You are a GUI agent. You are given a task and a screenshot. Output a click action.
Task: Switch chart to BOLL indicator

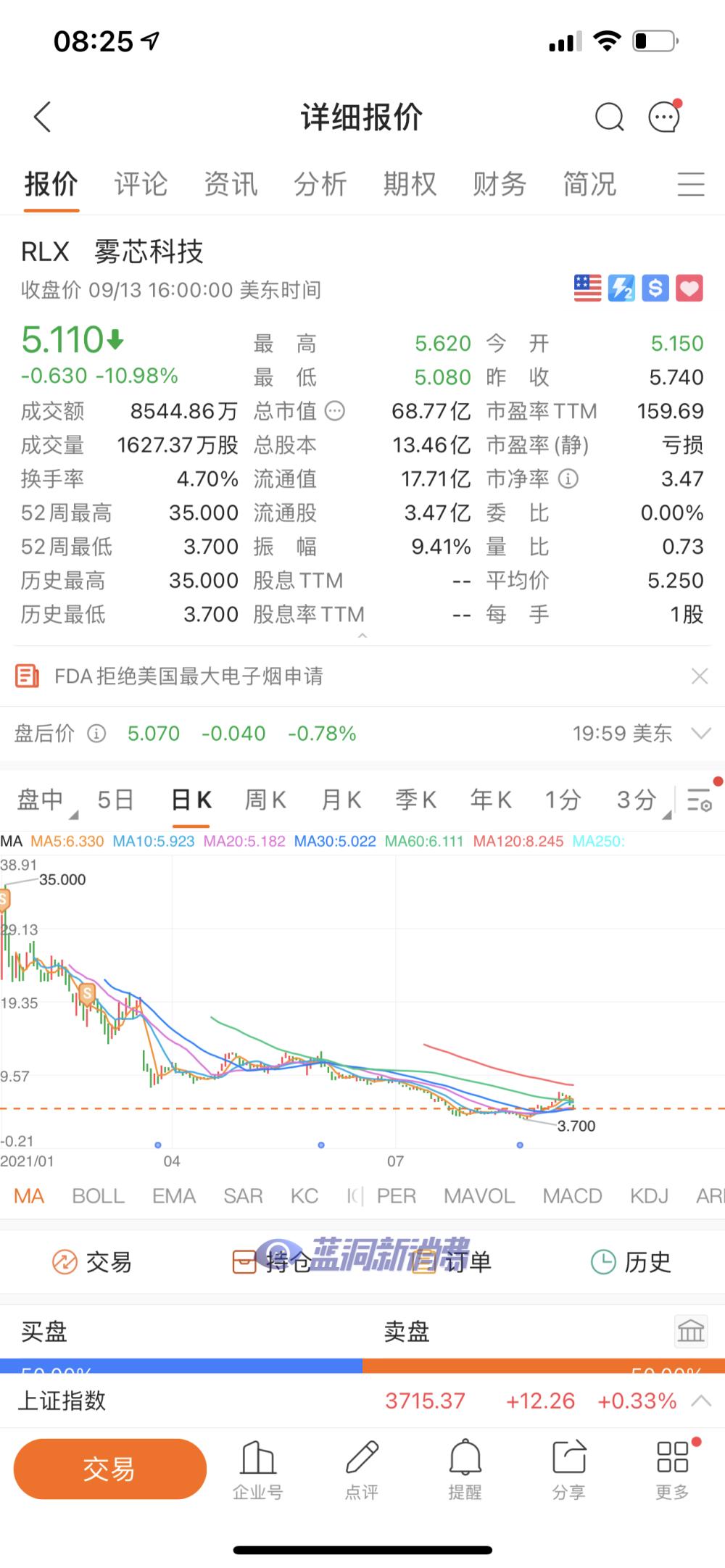tap(99, 1195)
